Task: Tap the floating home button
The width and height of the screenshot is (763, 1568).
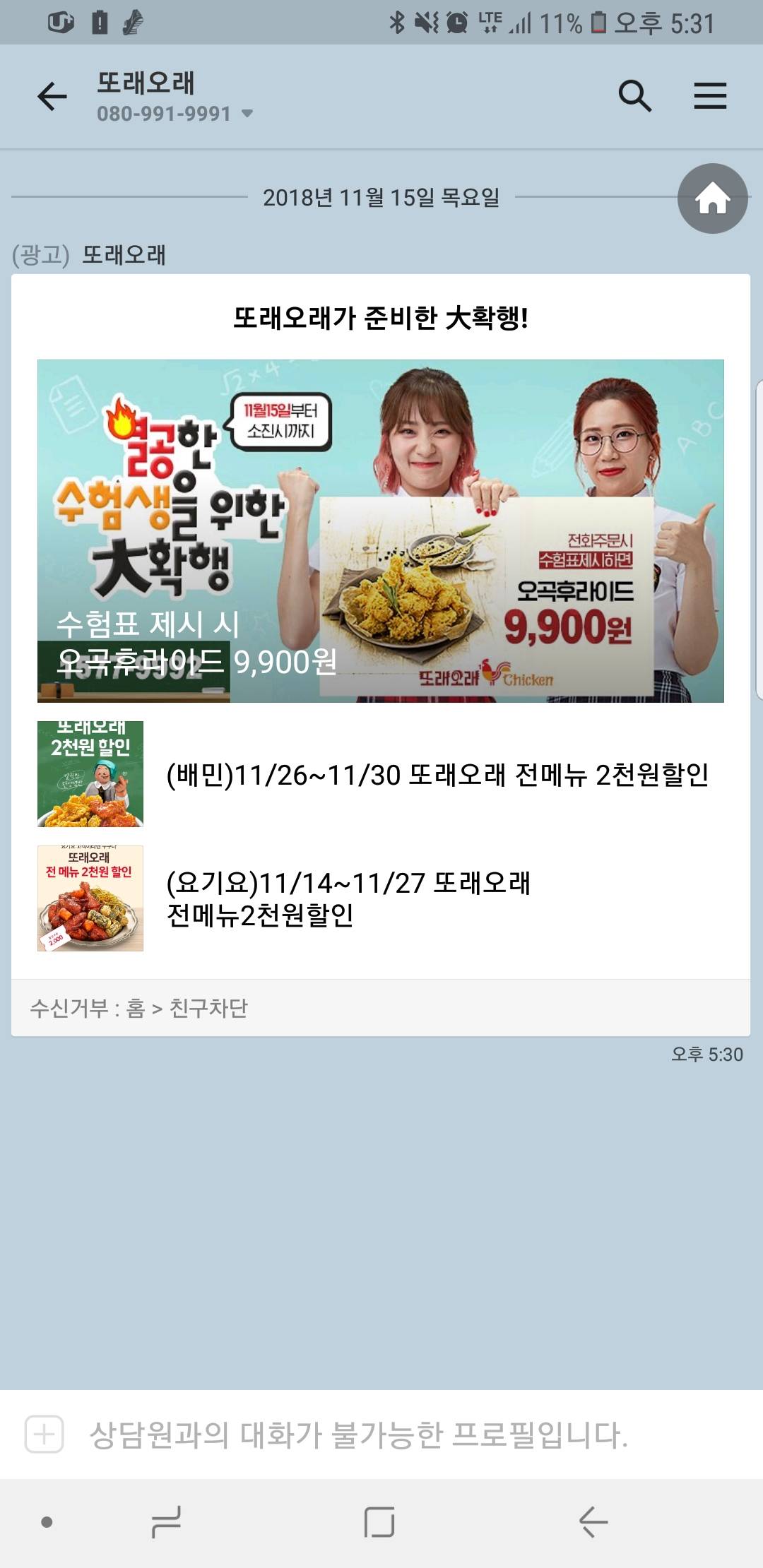Action: [712, 198]
